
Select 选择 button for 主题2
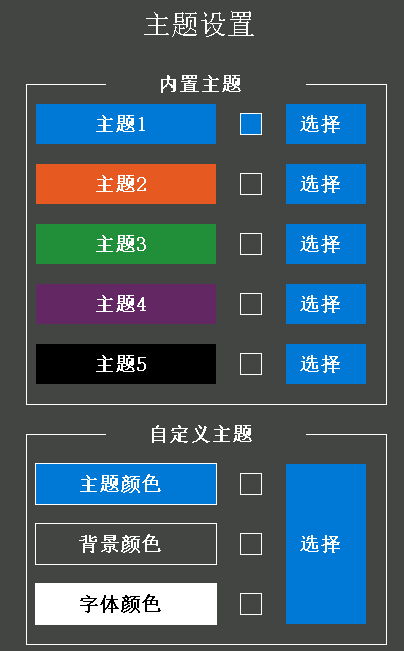326,184
